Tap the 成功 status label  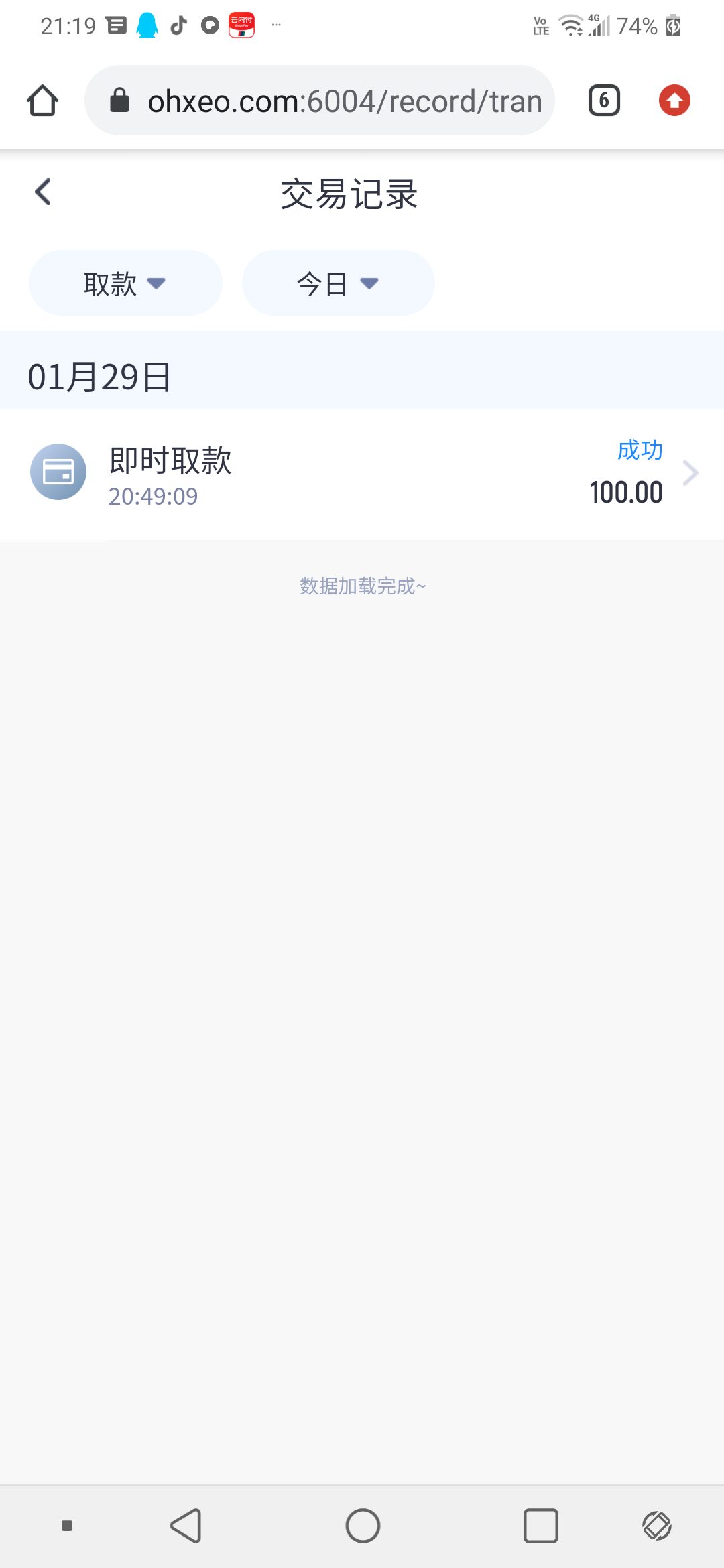[640, 450]
